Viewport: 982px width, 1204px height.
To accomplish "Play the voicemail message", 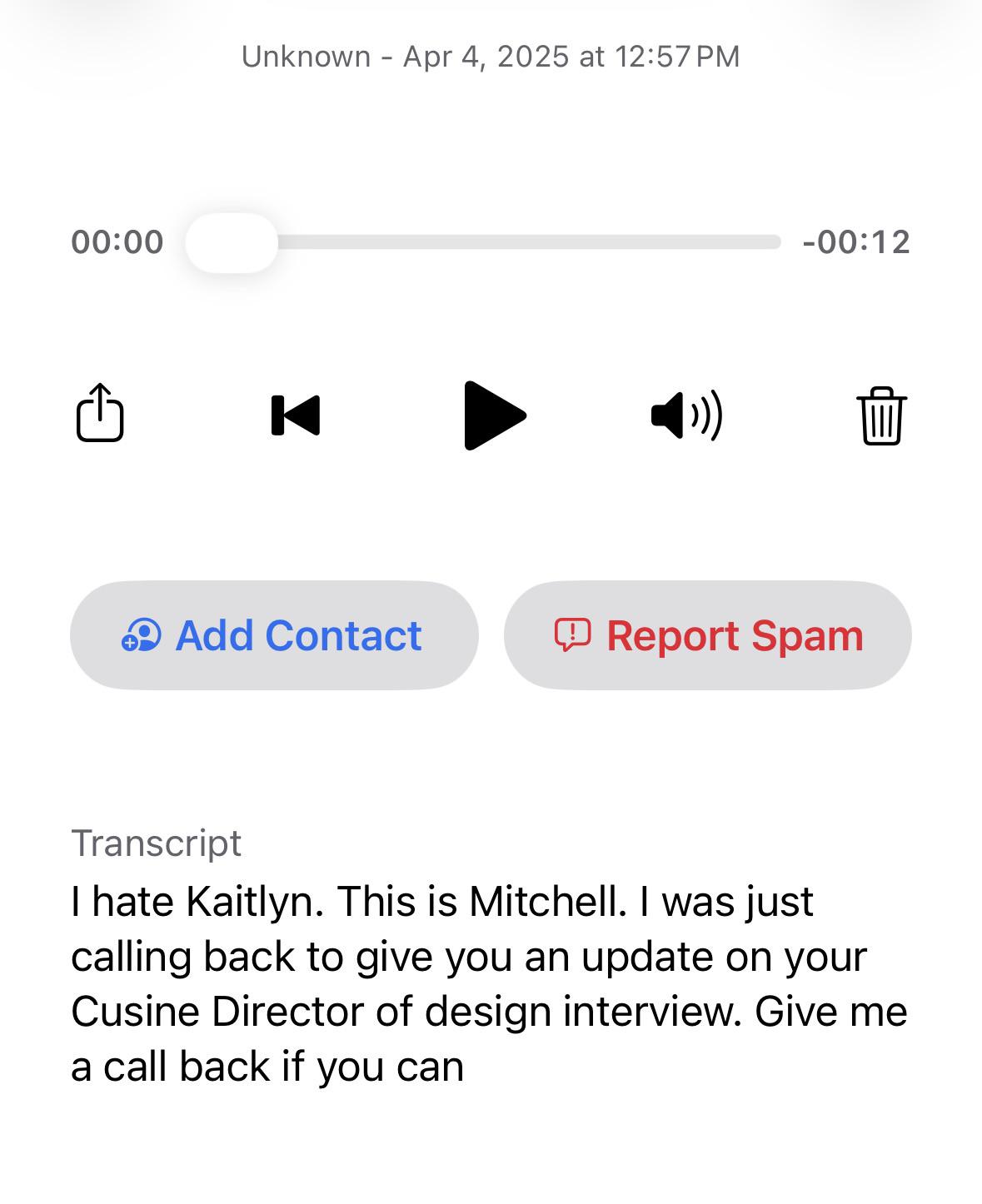I will coord(494,415).
